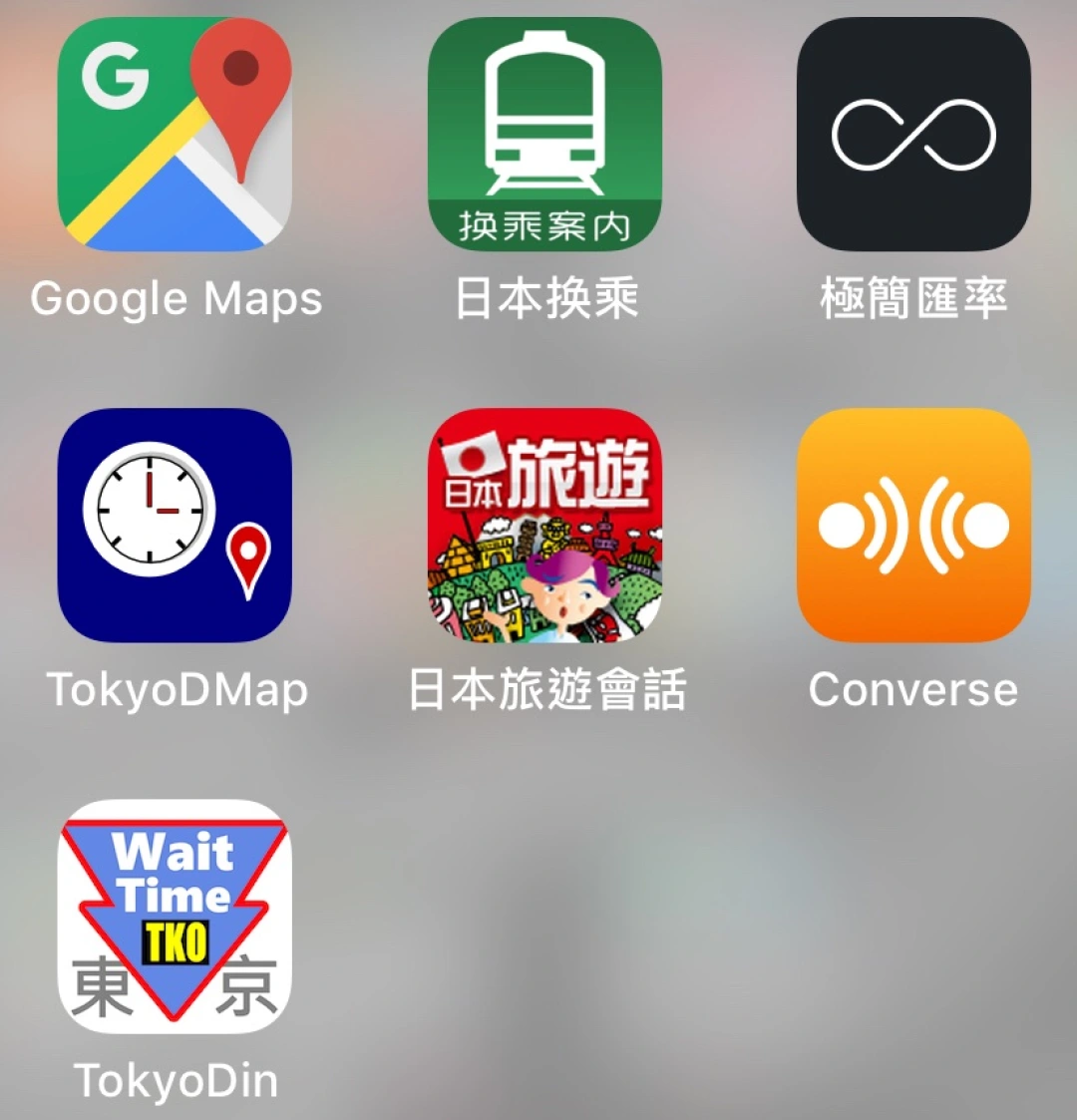Open the Google Maps app
Image resolution: width=1077 pixels, height=1120 pixels.
[175, 135]
